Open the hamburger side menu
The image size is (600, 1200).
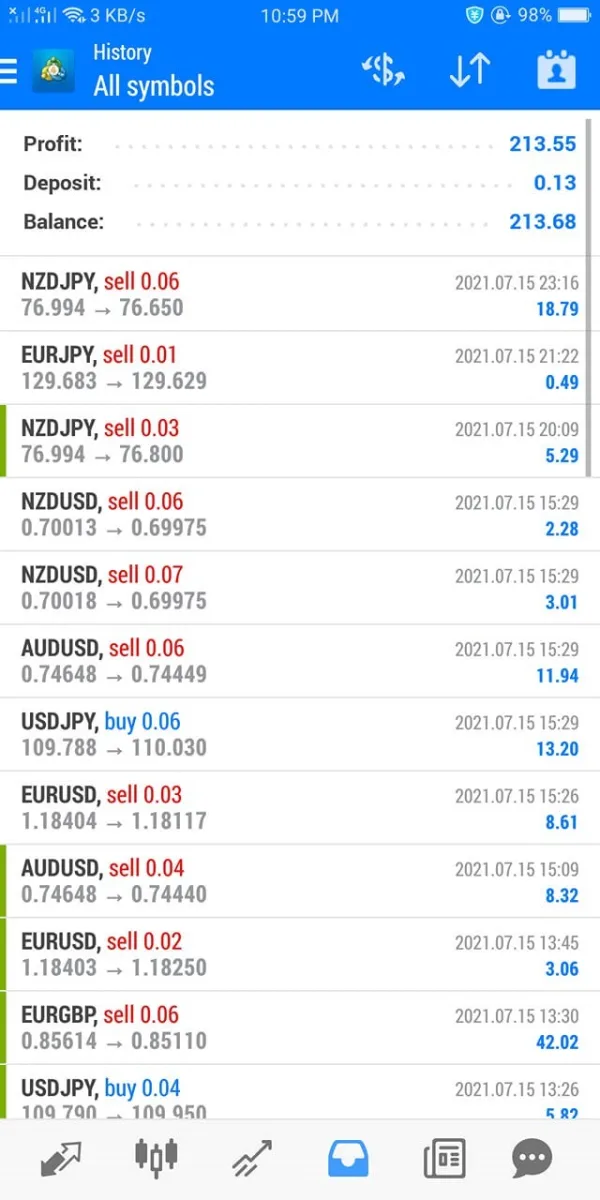tap(10, 71)
